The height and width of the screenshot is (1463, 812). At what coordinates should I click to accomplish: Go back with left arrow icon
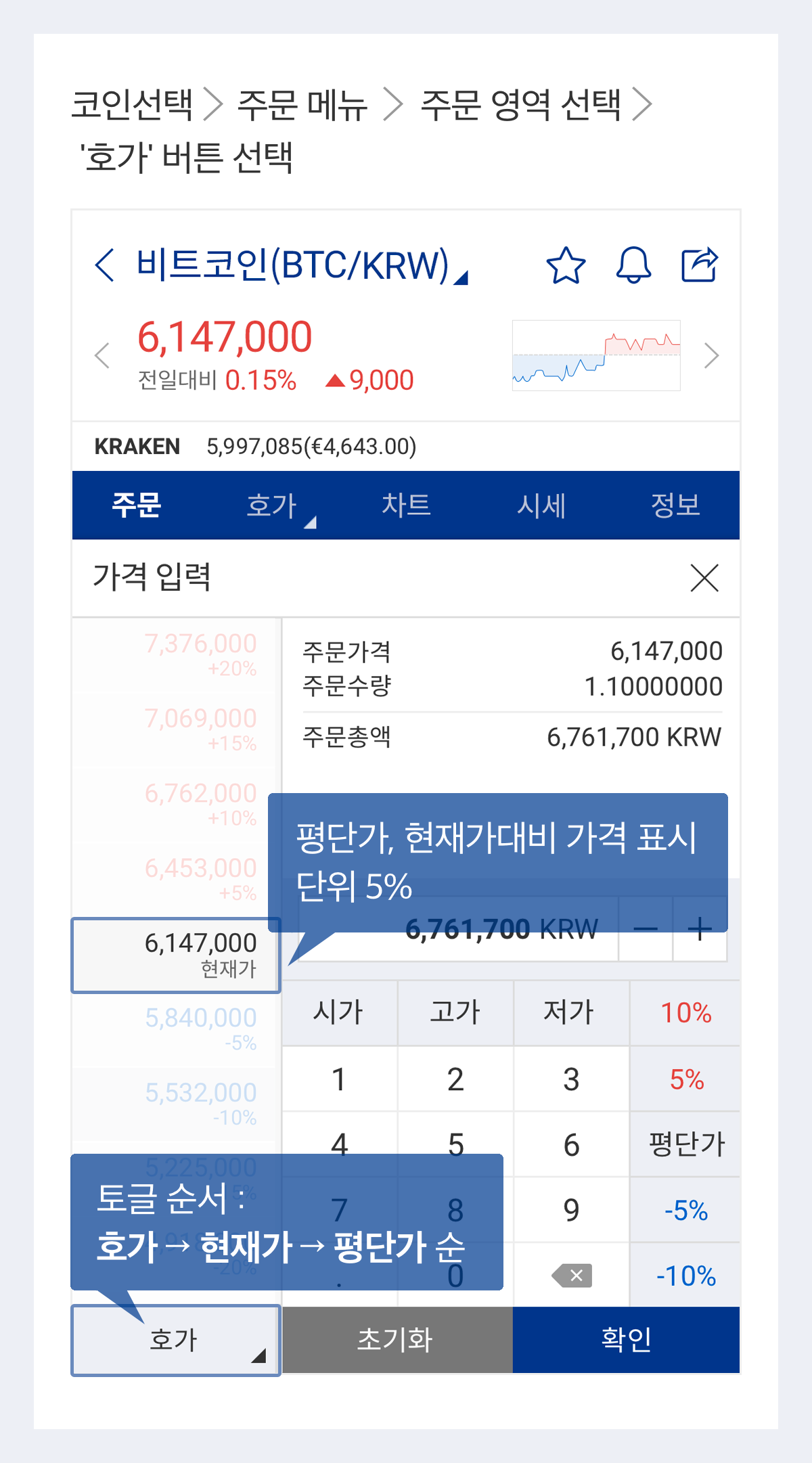point(105,265)
